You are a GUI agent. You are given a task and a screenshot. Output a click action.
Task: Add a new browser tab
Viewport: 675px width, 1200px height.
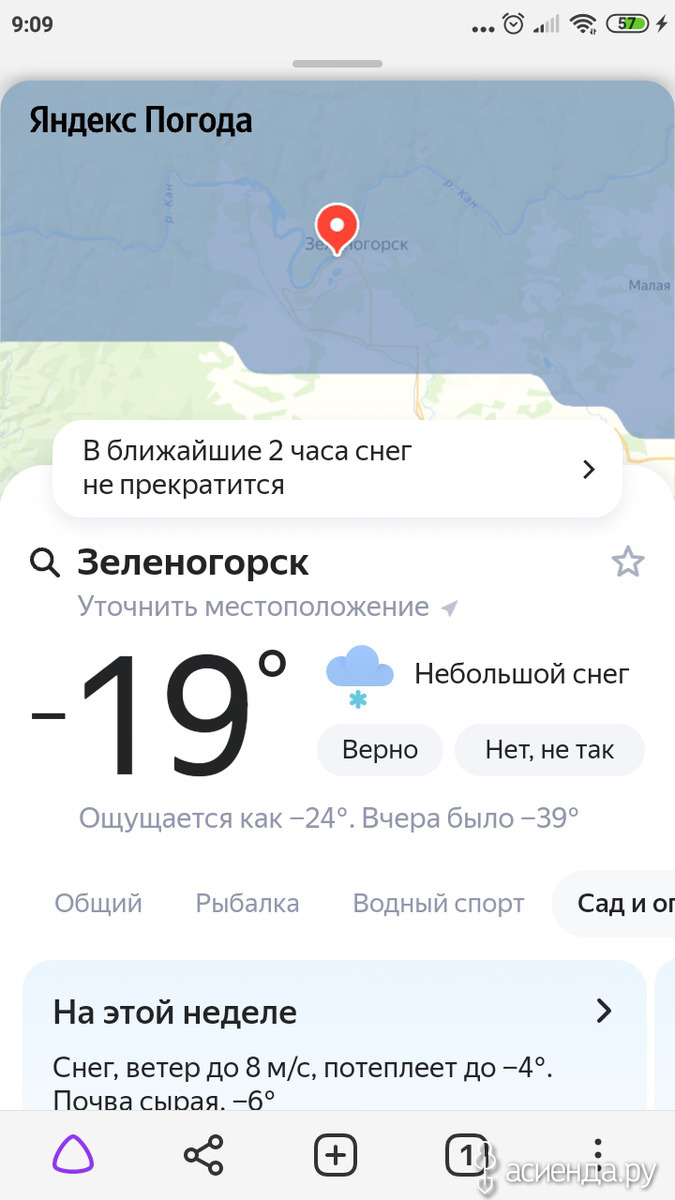tap(336, 1156)
